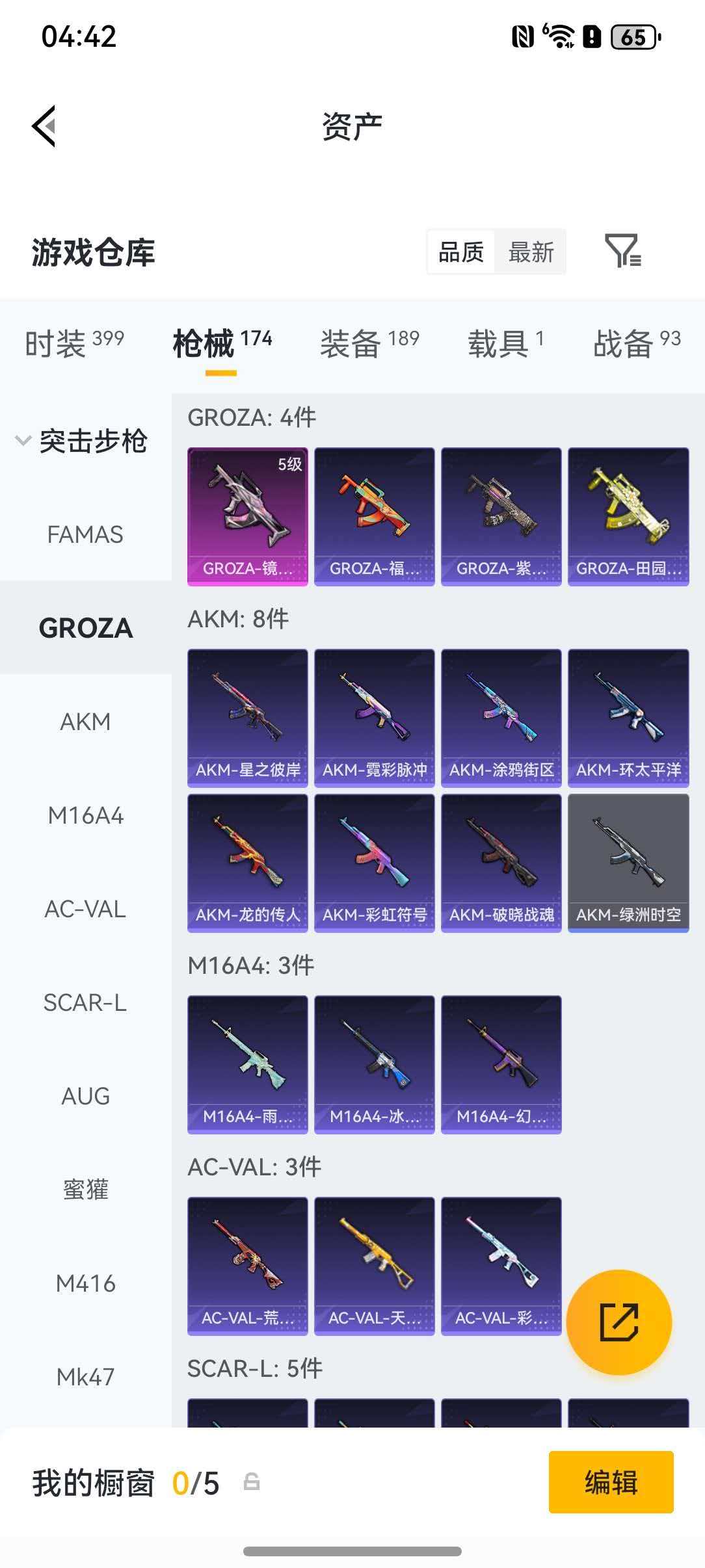Go back from the 资产 page

pos(44,126)
